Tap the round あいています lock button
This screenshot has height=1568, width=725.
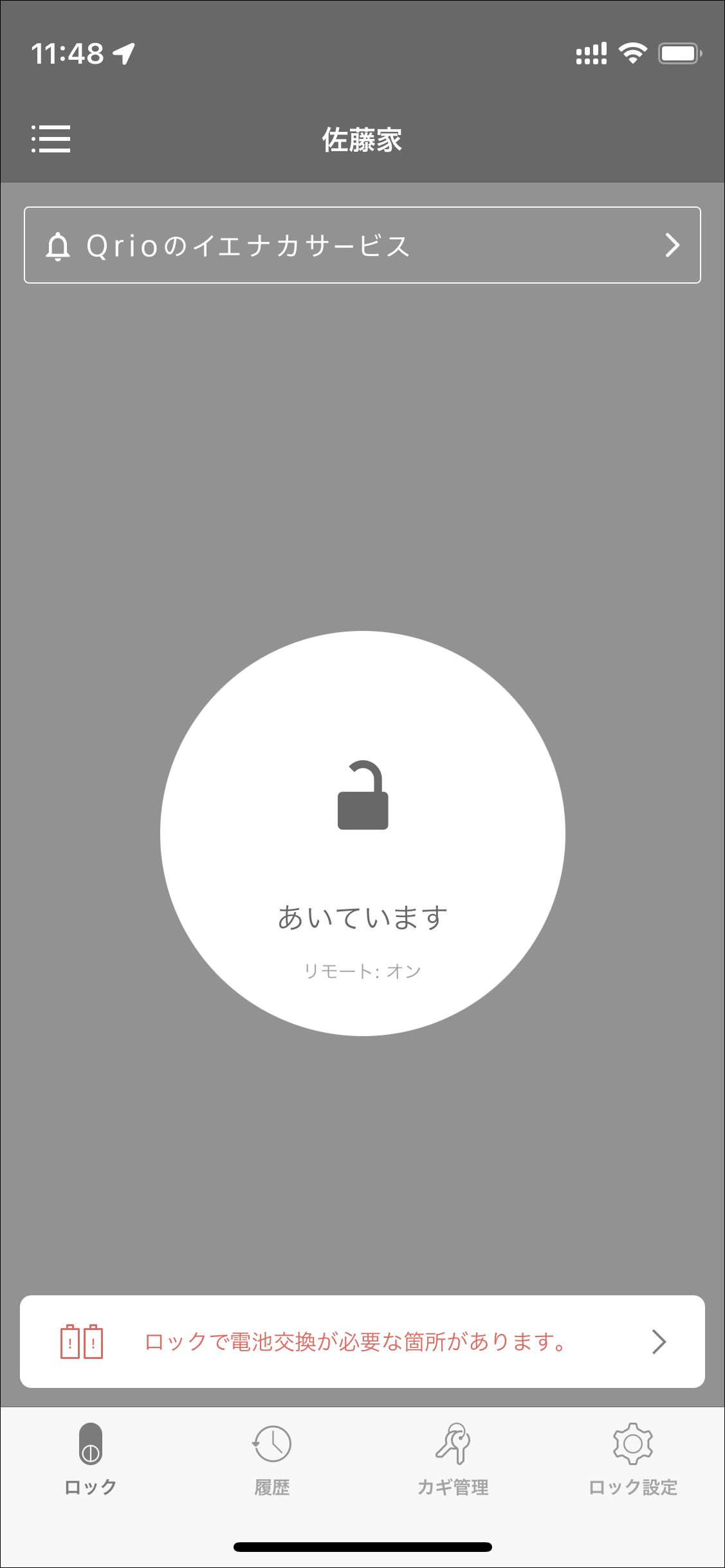(x=362, y=833)
